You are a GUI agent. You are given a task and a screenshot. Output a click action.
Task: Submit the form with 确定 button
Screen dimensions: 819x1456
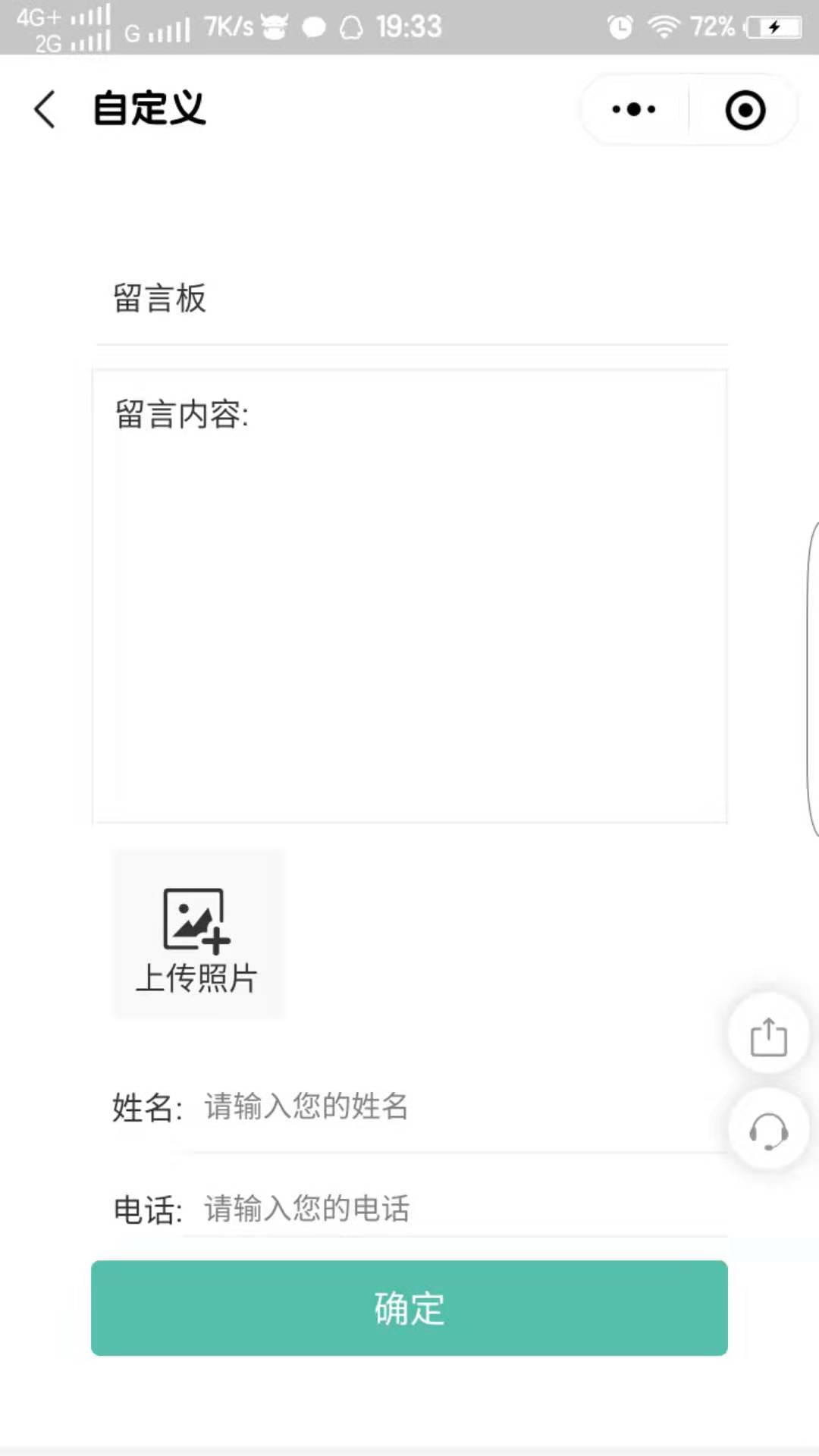pos(409,1308)
